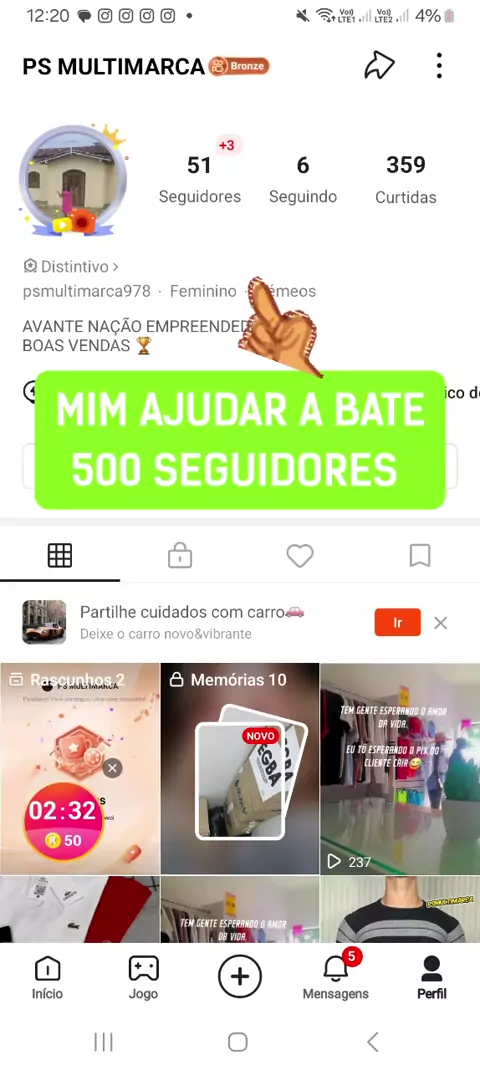Share the PS MULTIMARCA profile

pyautogui.click(x=379, y=66)
